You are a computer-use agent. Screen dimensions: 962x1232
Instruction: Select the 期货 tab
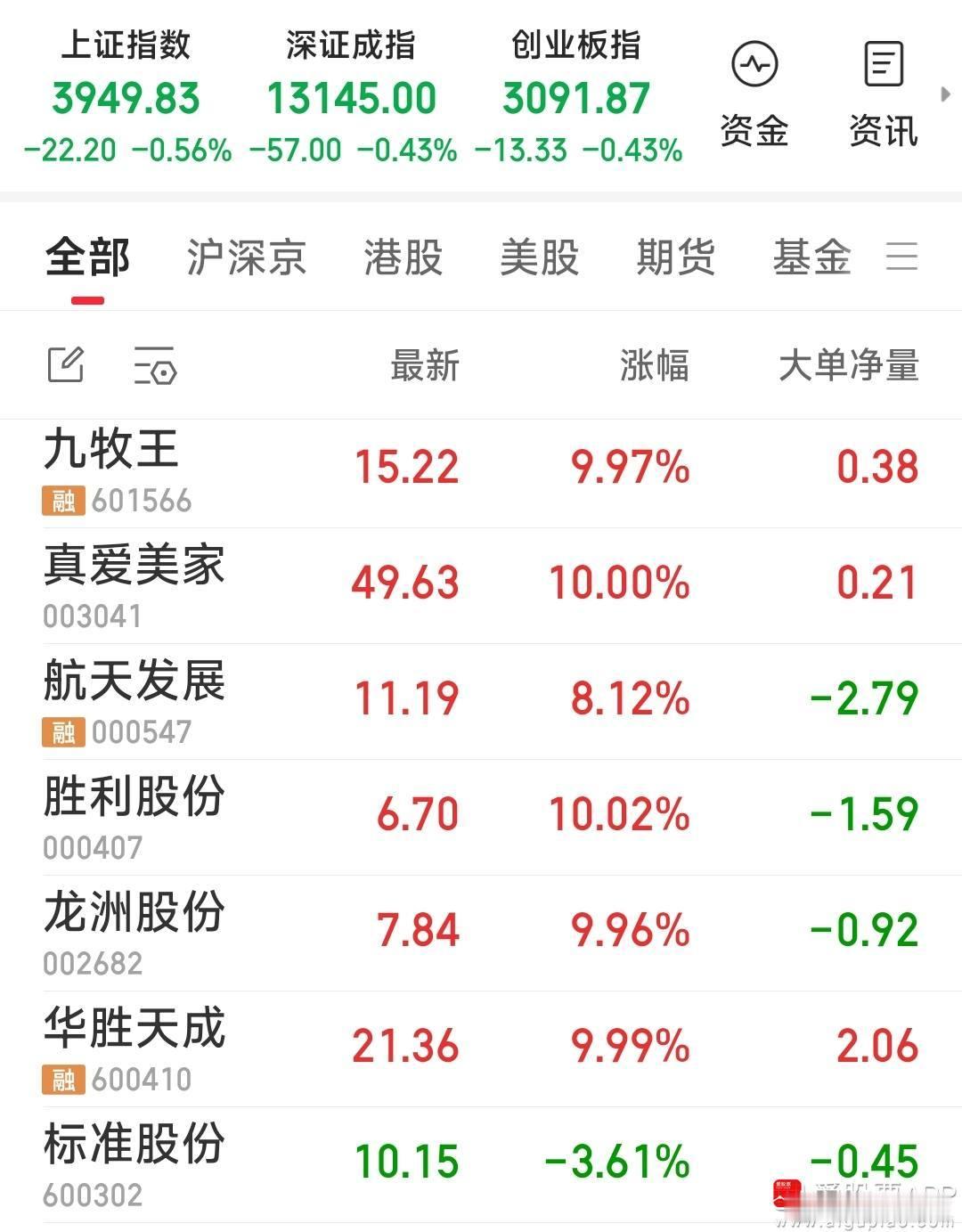[x=676, y=257]
